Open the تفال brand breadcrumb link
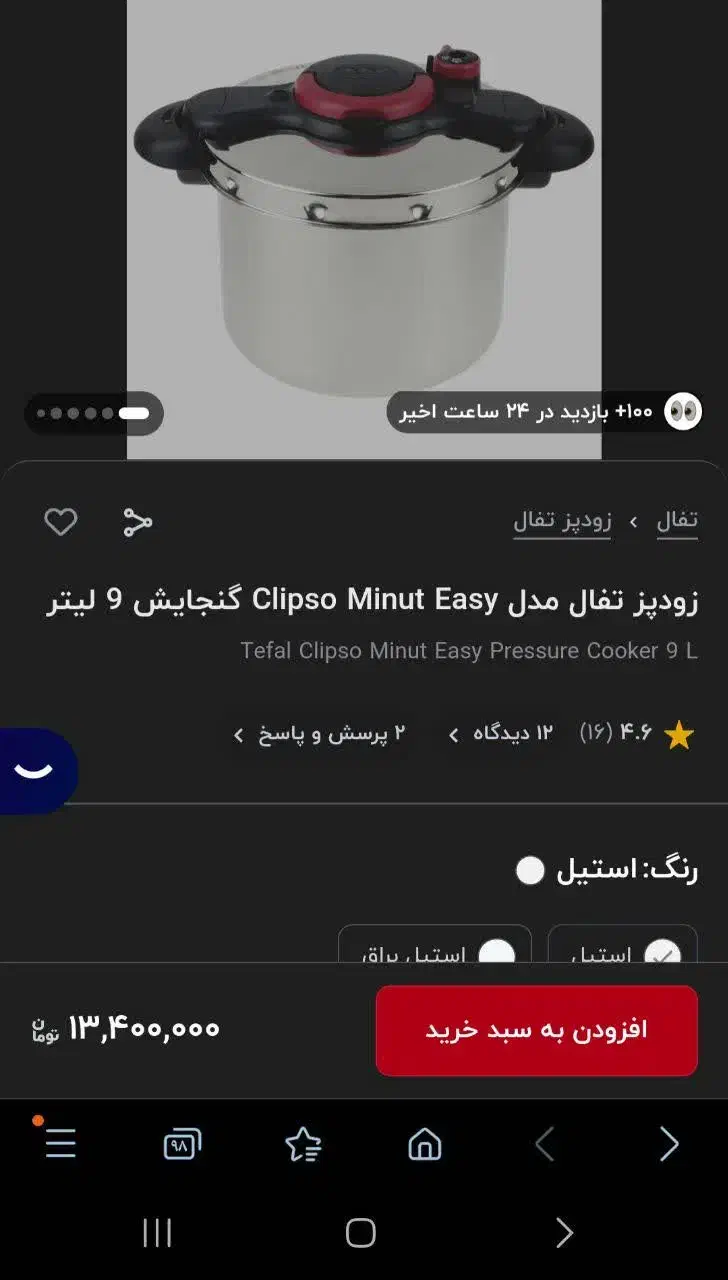Image resolution: width=728 pixels, height=1280 pixels. pyautogui.click(x=677, y=521)
